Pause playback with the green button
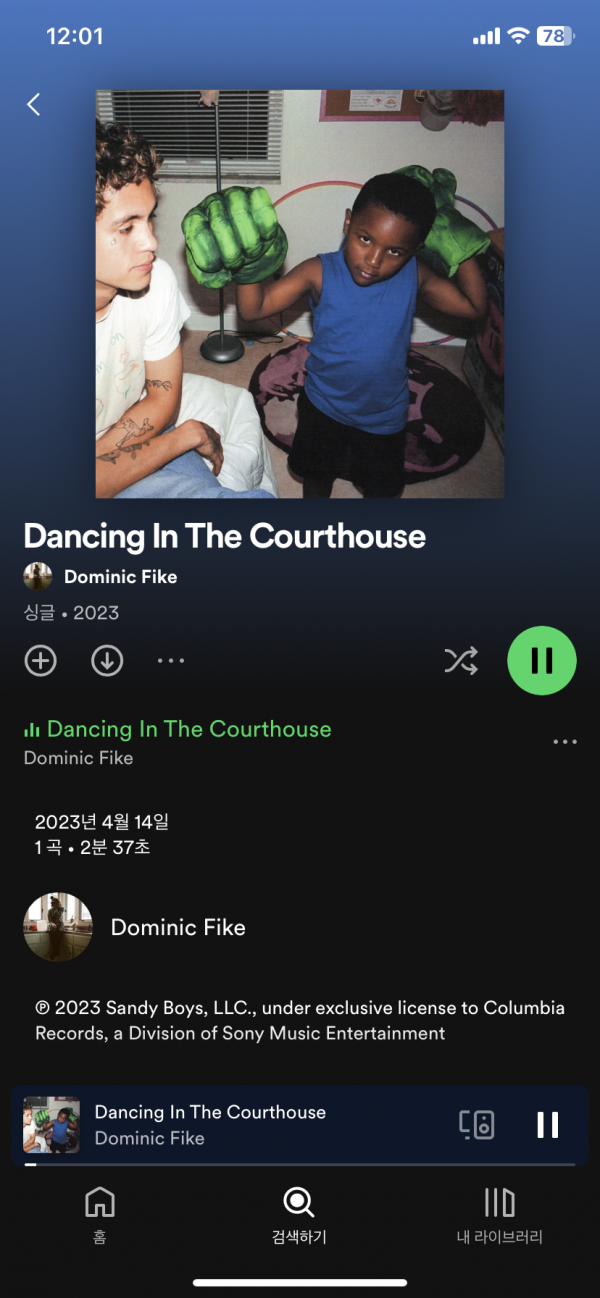 click(x=542, y=660)
